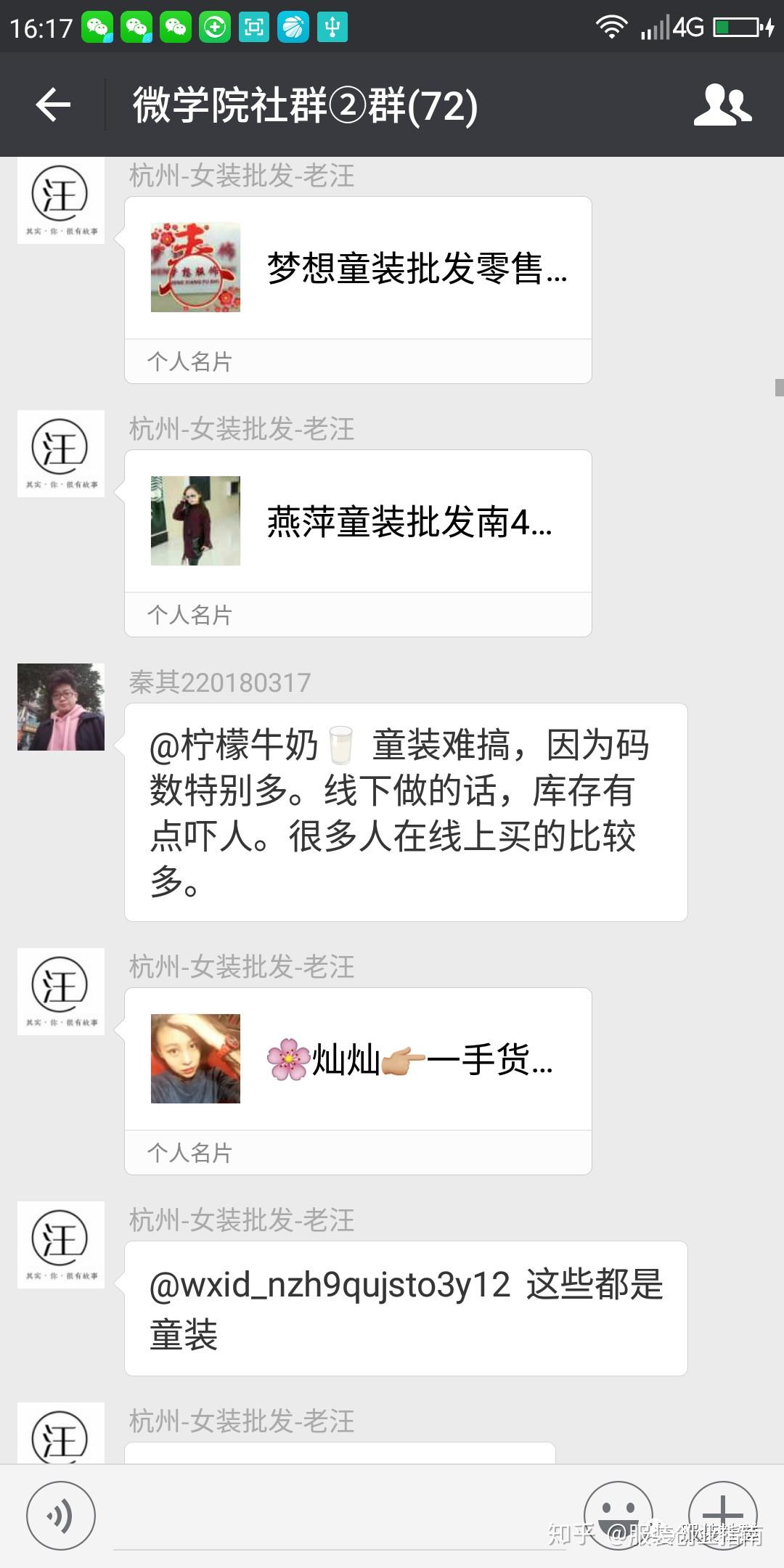This screenshot has height=1568, width=784.
Task: Switch to voice message input
Action: 61,1516
